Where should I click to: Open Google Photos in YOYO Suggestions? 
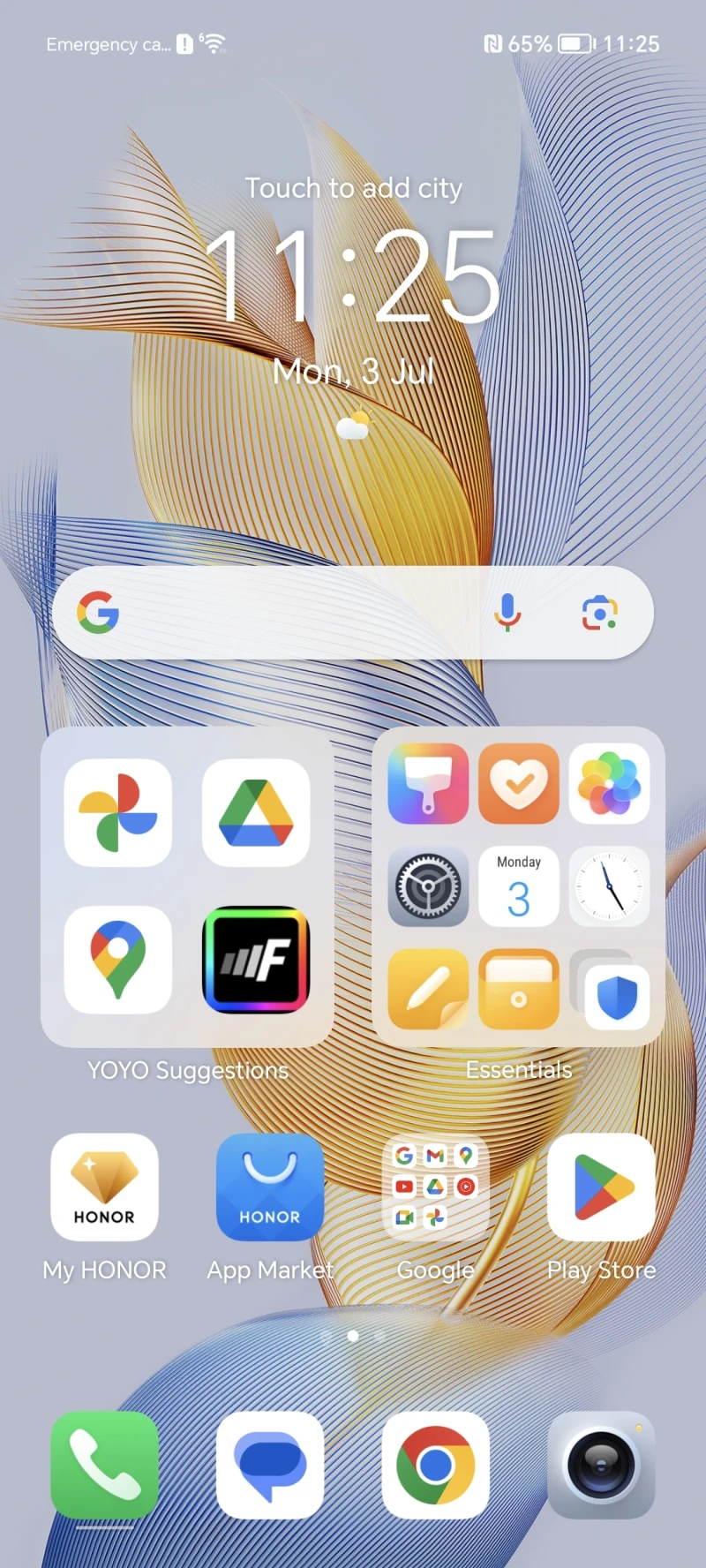click(118, 812)
